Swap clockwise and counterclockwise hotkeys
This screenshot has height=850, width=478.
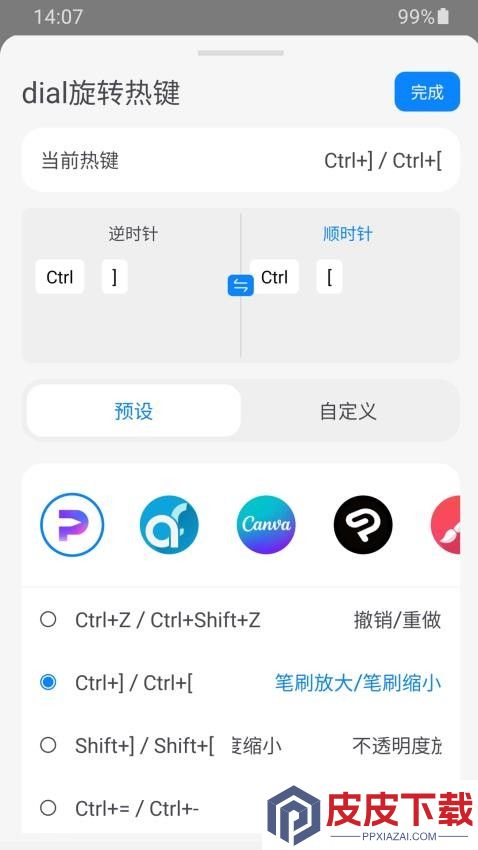pyautogui.click(x=241, y=286)
